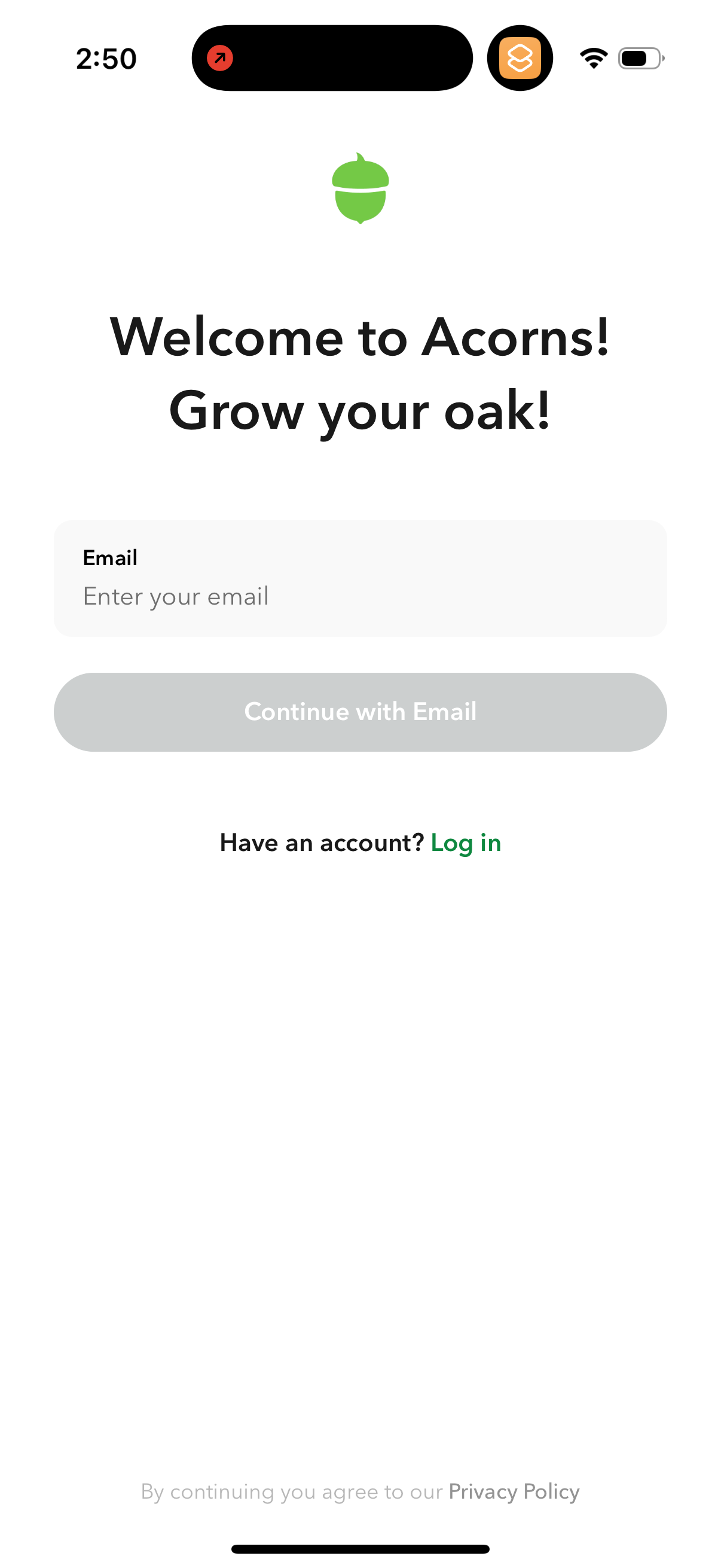The width and height of the screenshot is (721, 1568).
Task: Tap the battery indicator in status bar
Action: point(638,58)
